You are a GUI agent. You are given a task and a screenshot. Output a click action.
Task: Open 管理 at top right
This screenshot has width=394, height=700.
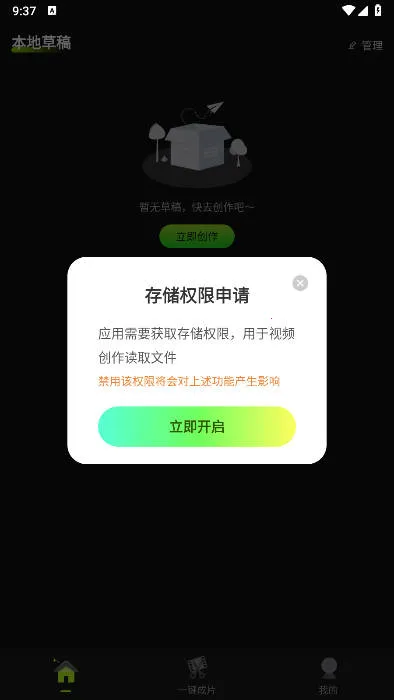tap(365, 46)
